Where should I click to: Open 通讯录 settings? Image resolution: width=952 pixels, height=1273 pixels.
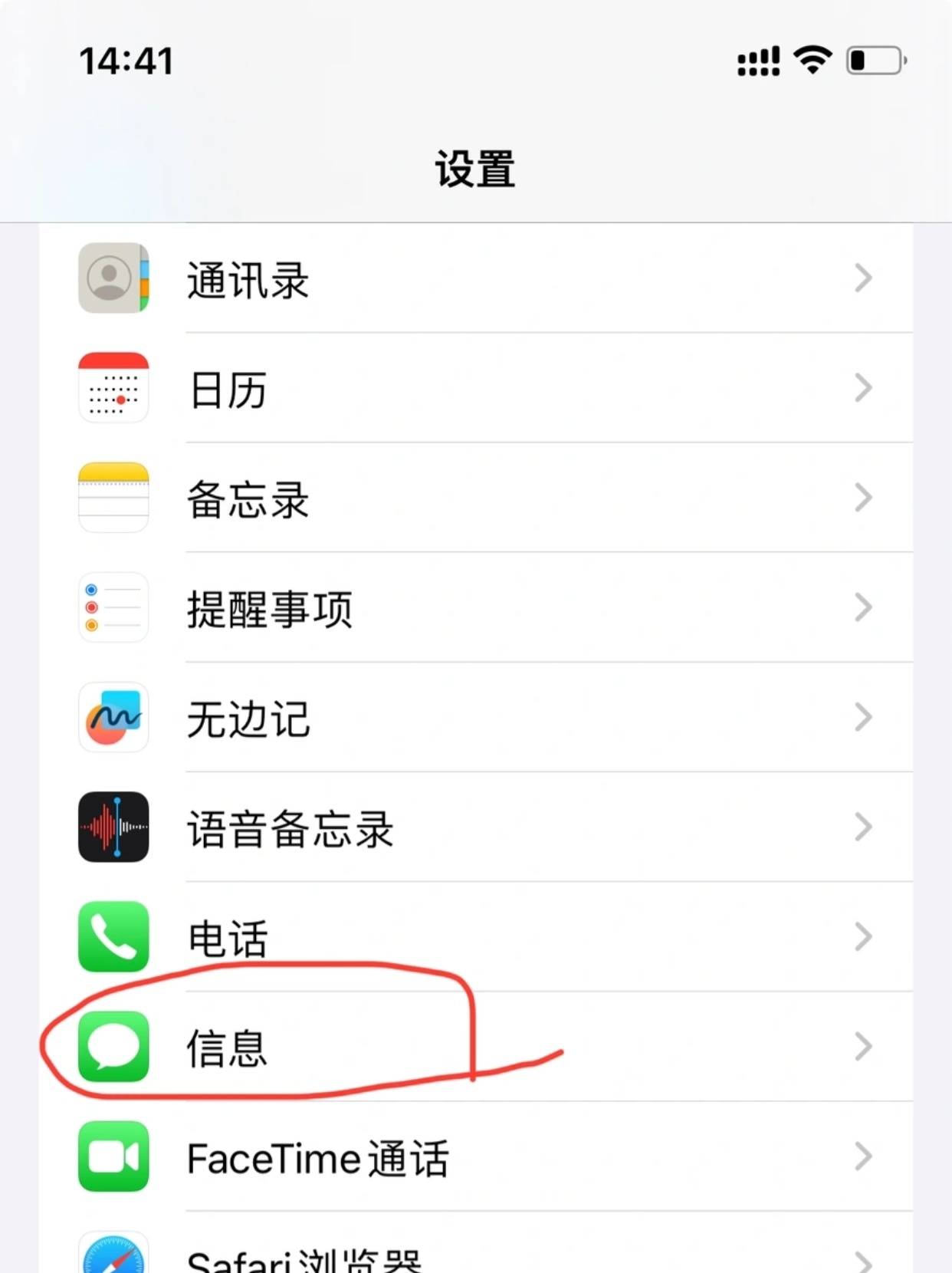[475, 278]
